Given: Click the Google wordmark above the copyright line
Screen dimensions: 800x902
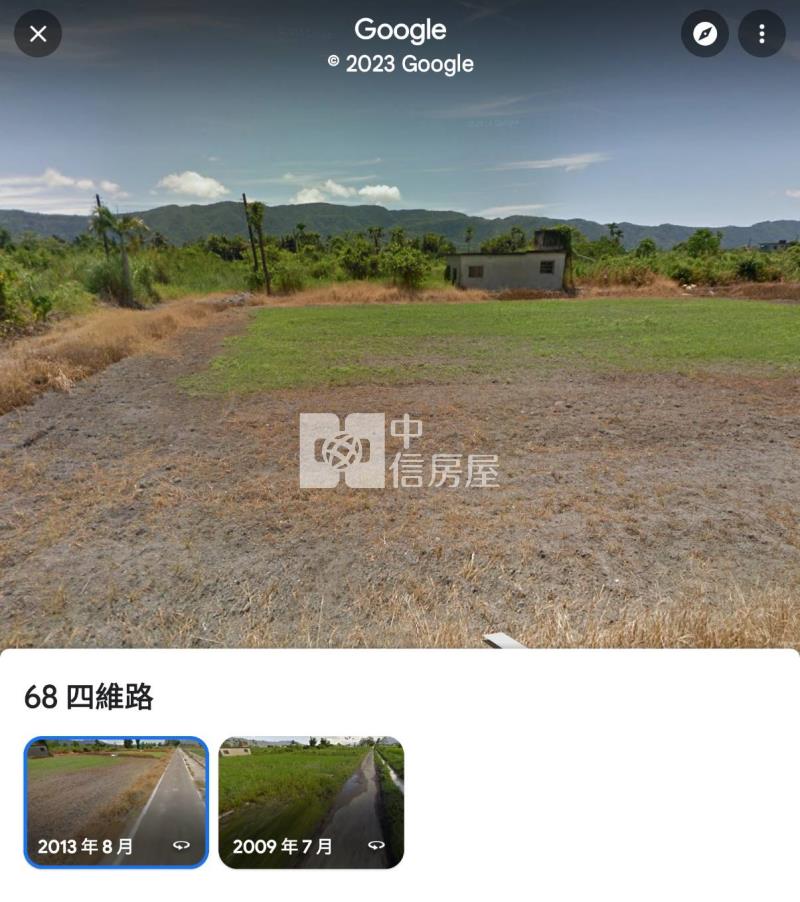Looking at the screenshot, I should click(399, 30).
